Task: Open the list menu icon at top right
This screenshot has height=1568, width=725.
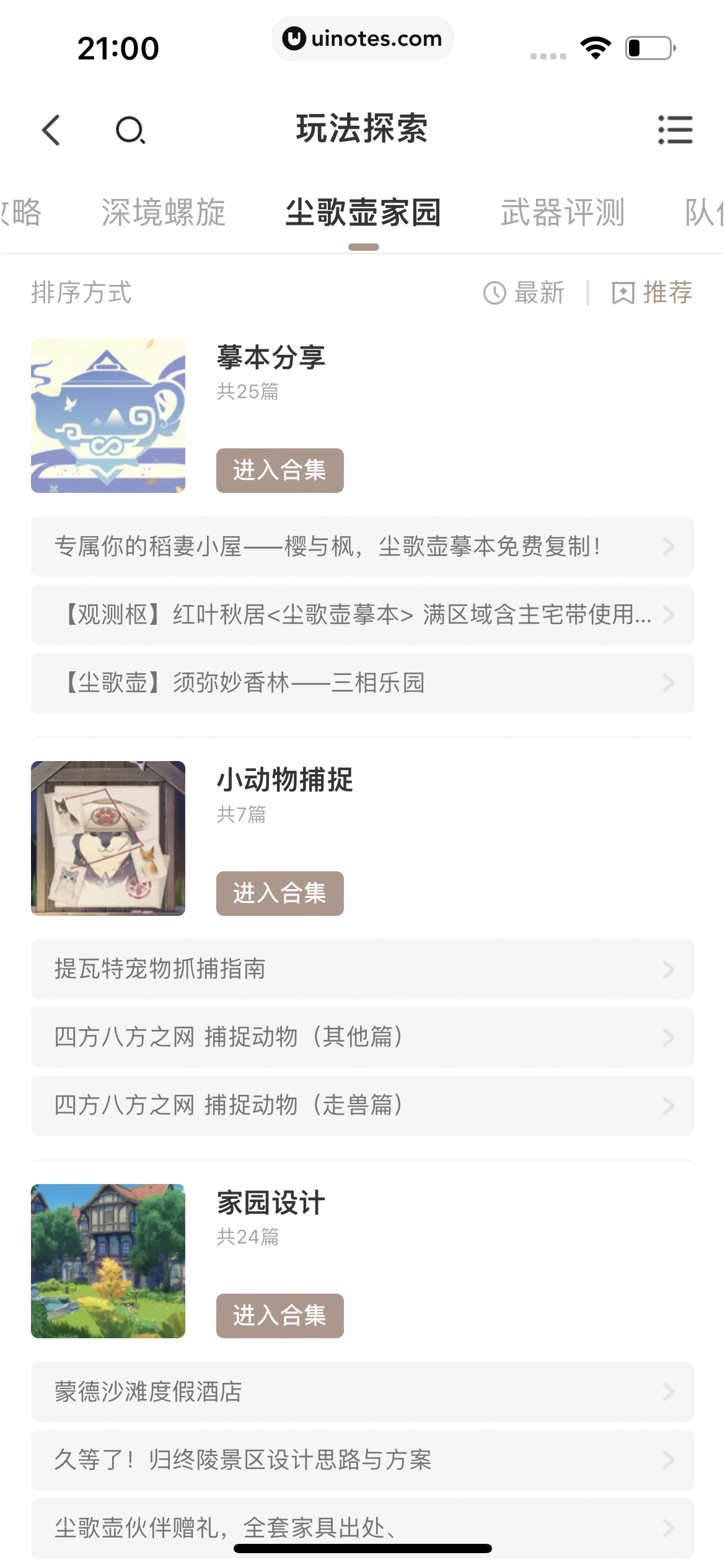Action: click(675, 130)
